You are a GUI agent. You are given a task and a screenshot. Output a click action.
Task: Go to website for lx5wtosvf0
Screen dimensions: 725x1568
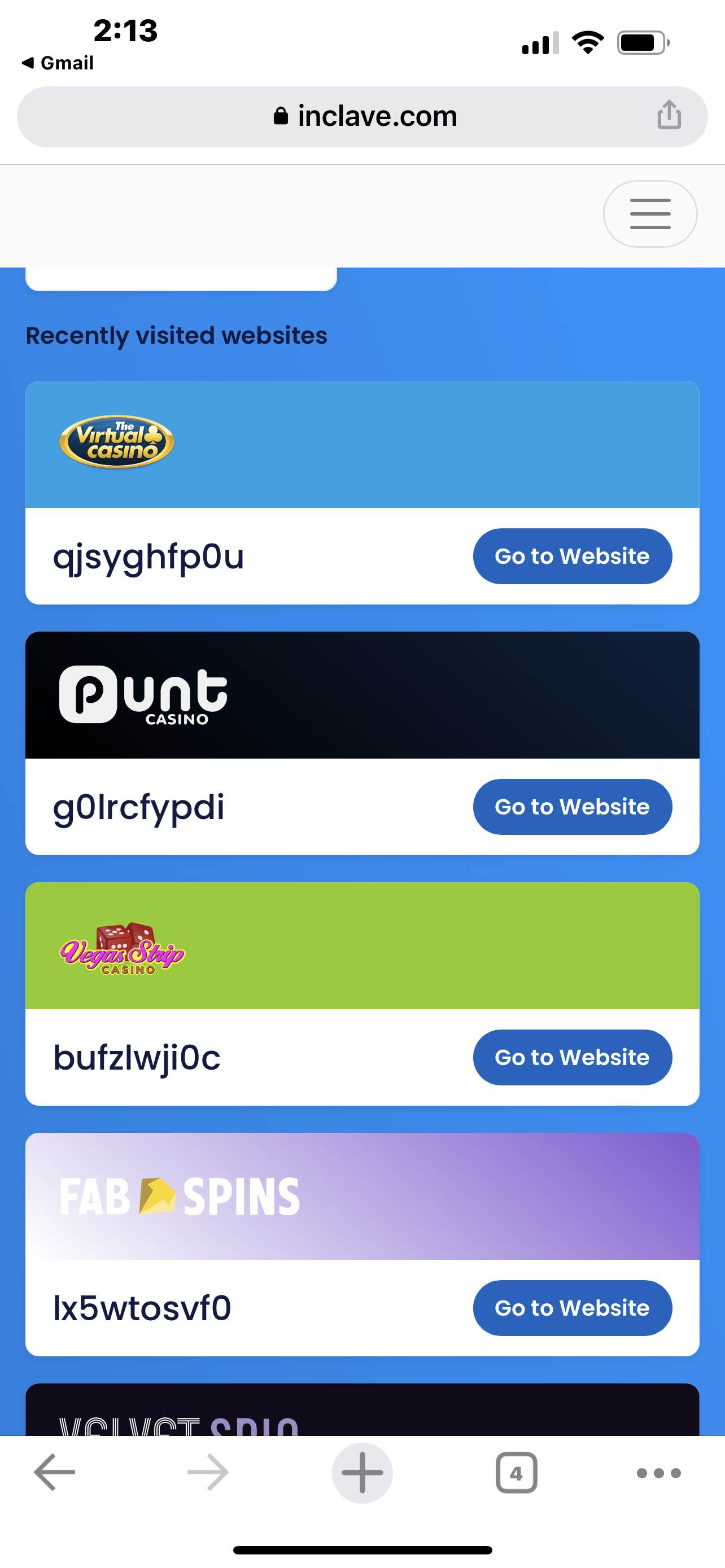[571, 1308]
